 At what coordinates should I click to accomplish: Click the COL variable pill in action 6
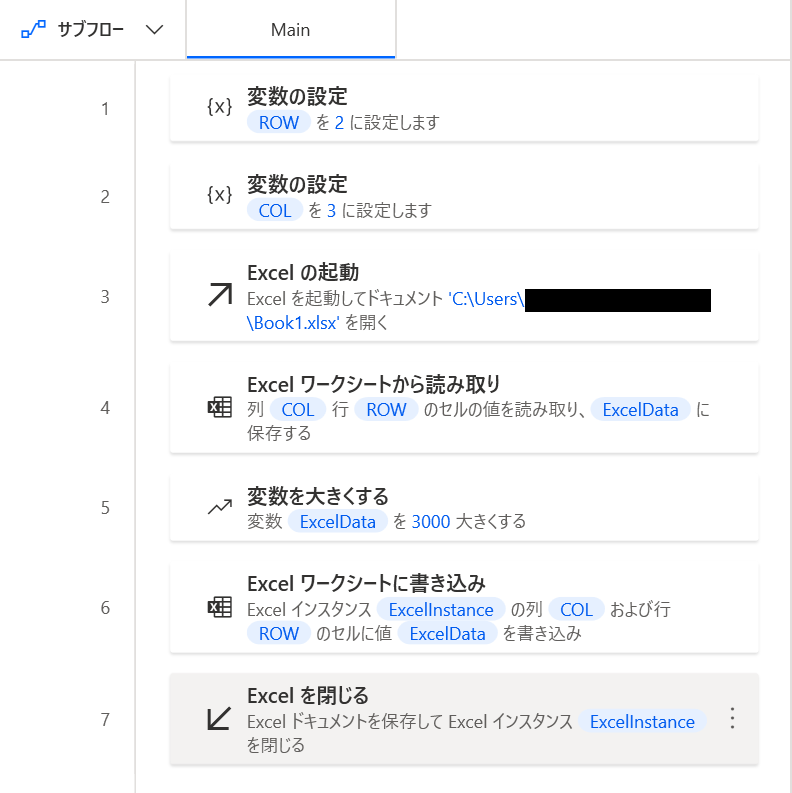point(576,609)
